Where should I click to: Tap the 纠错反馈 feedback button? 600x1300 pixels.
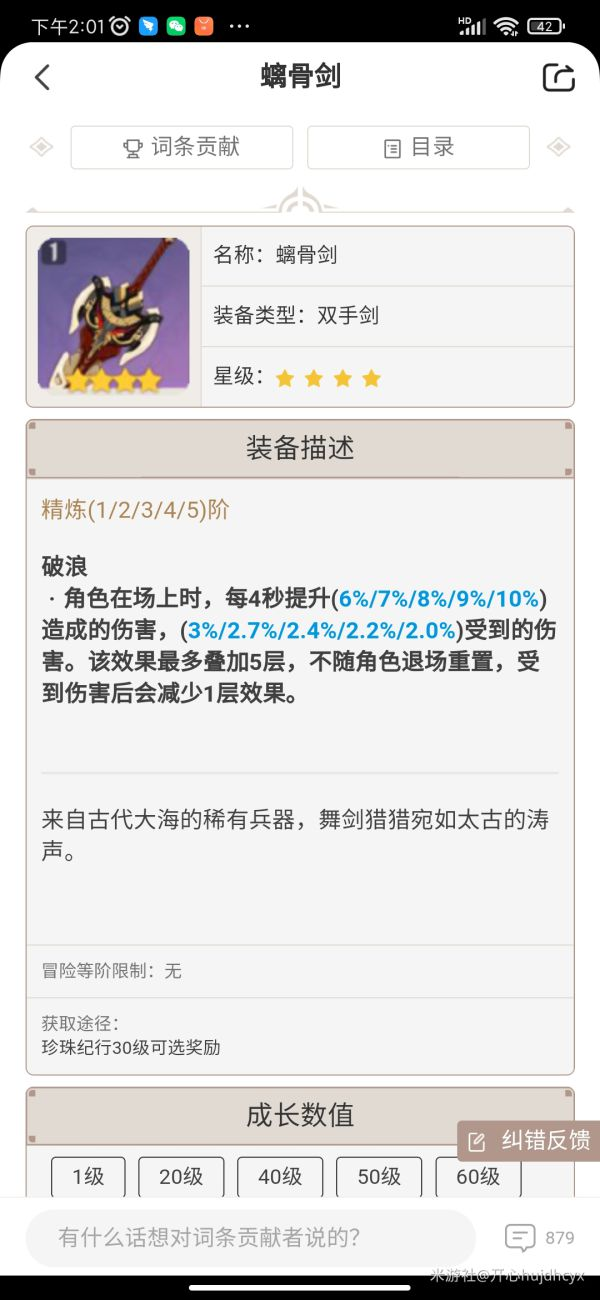tap(529, 1140)
